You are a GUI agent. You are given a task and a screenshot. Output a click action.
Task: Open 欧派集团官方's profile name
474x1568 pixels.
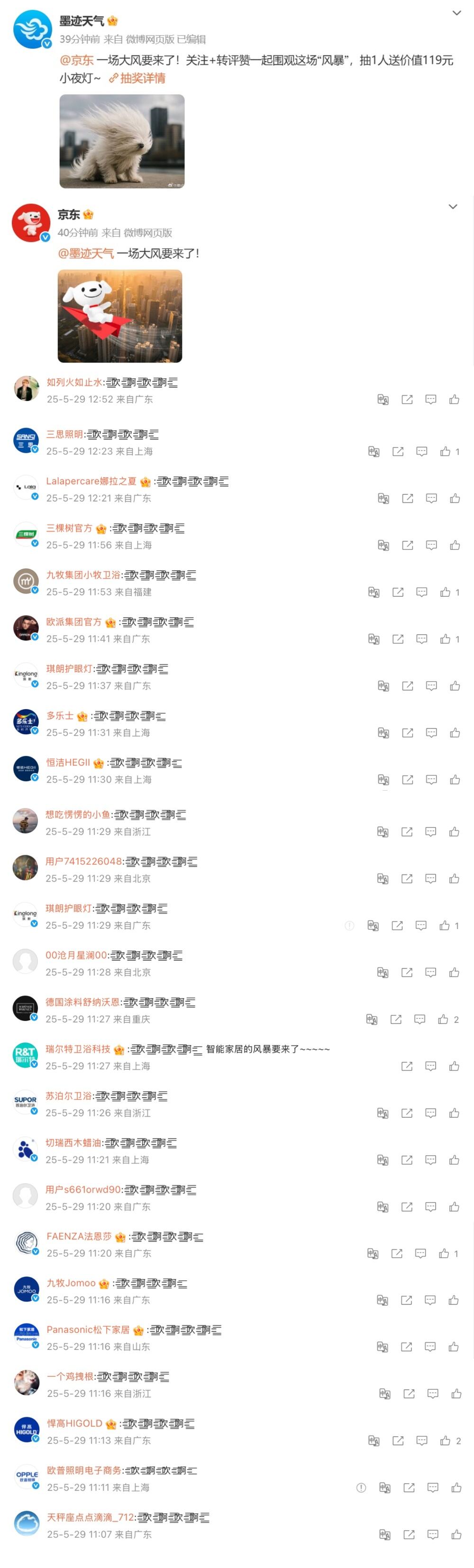click(73, 622)
